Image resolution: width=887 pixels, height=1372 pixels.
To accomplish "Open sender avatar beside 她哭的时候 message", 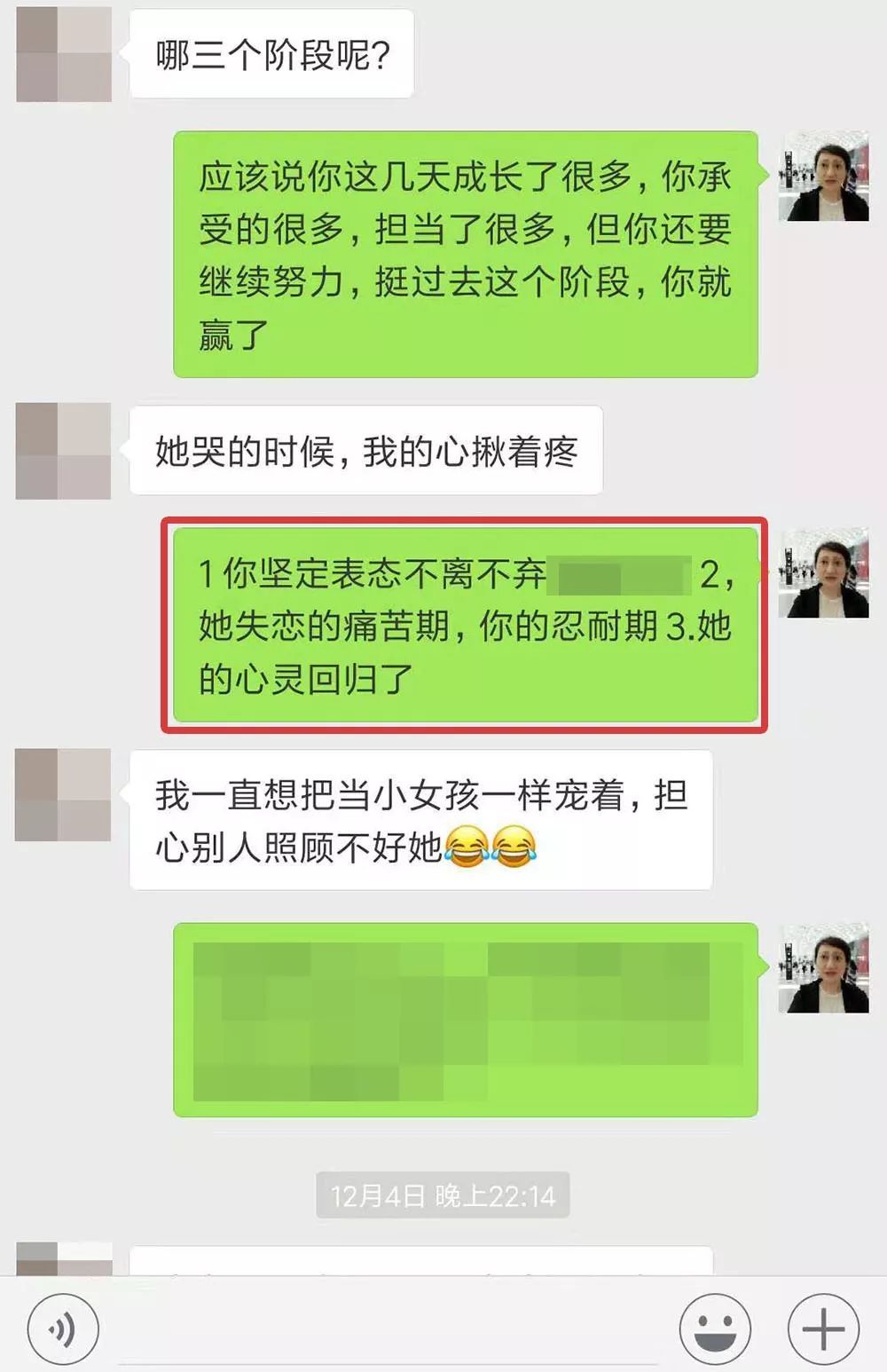I will (x=64, y=451).
